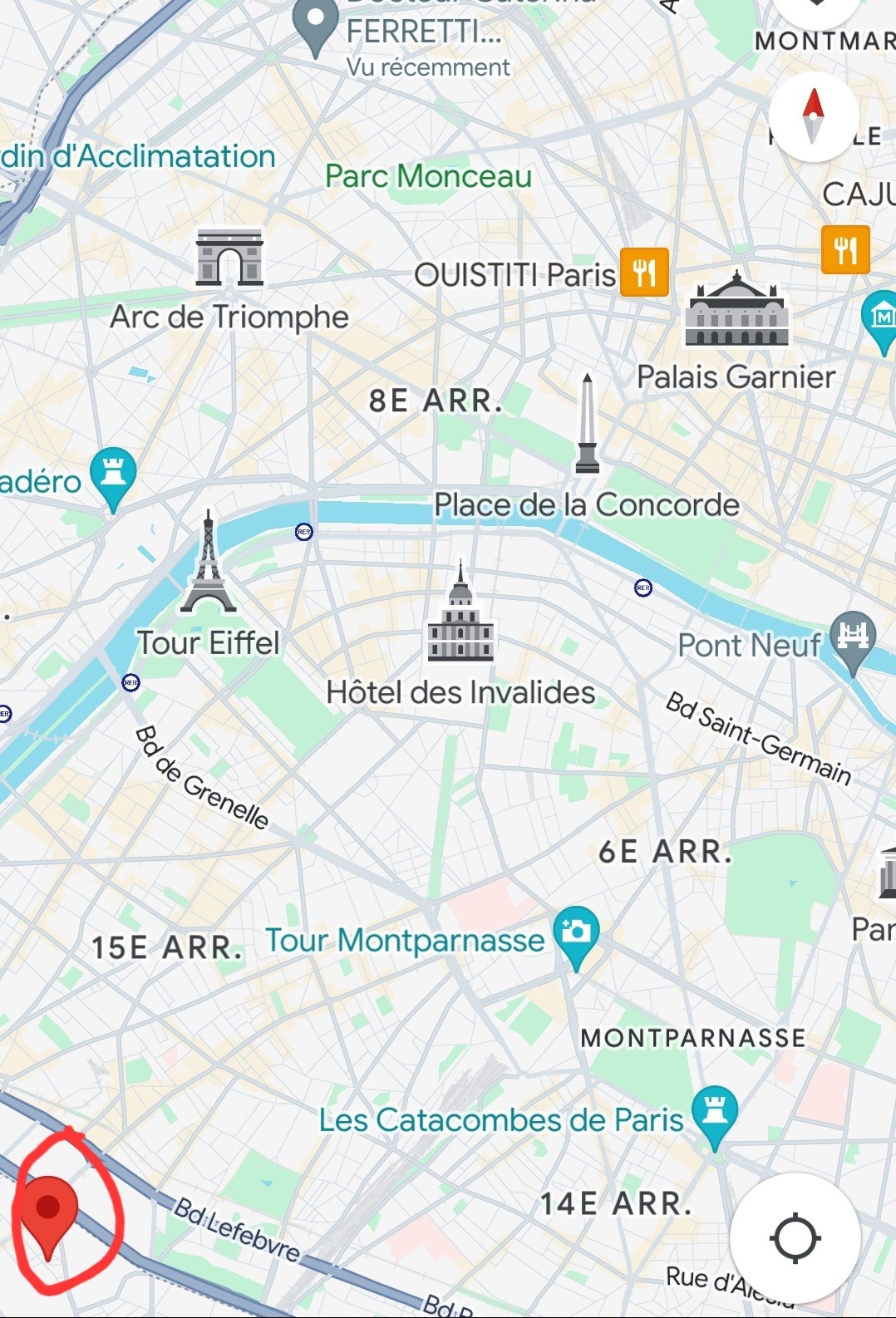Select the Hôtel des Invalides landmark
Viewport: 896px width, 1318px height.
(460, 615)
